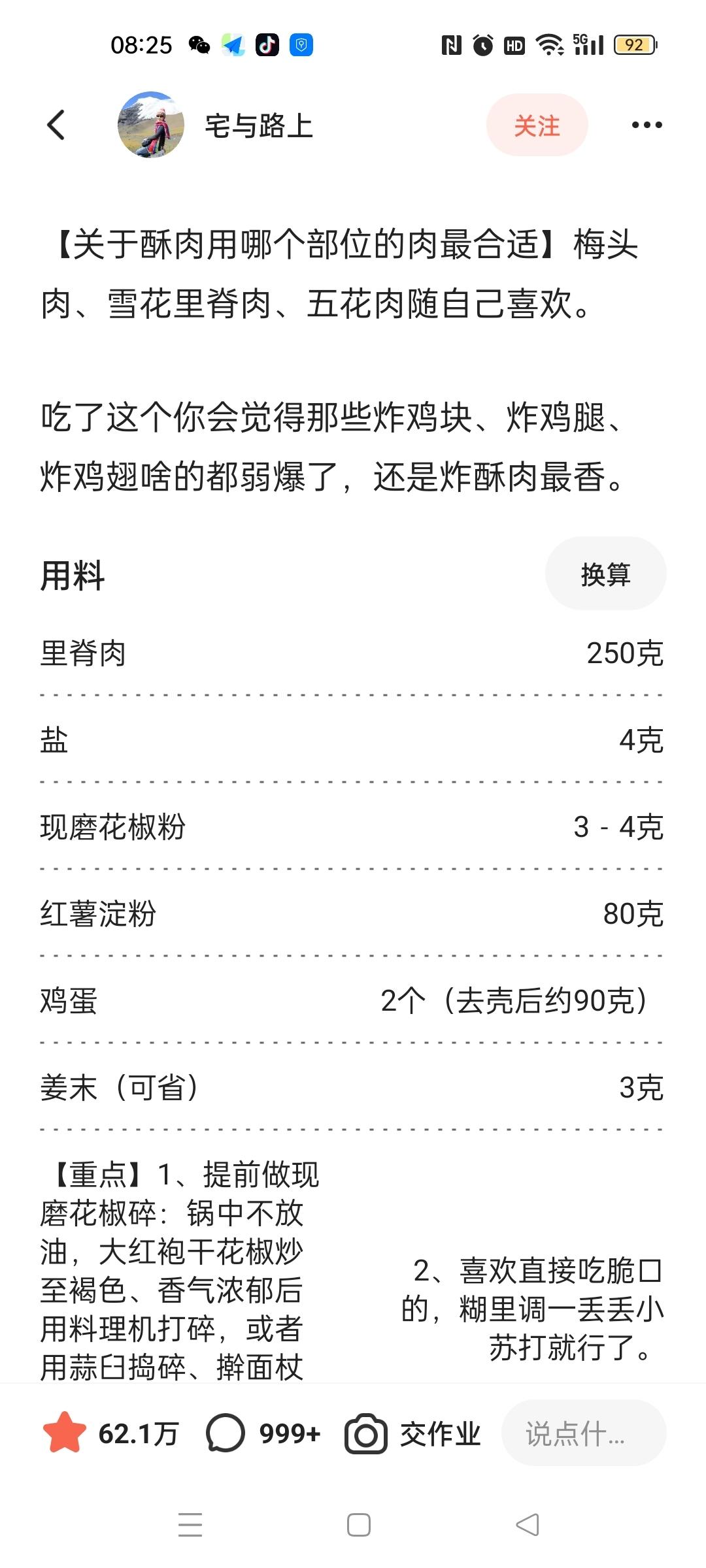Follow the author by tapping 关注
This screenshot has width=706, height=1568.
(536, 125)
